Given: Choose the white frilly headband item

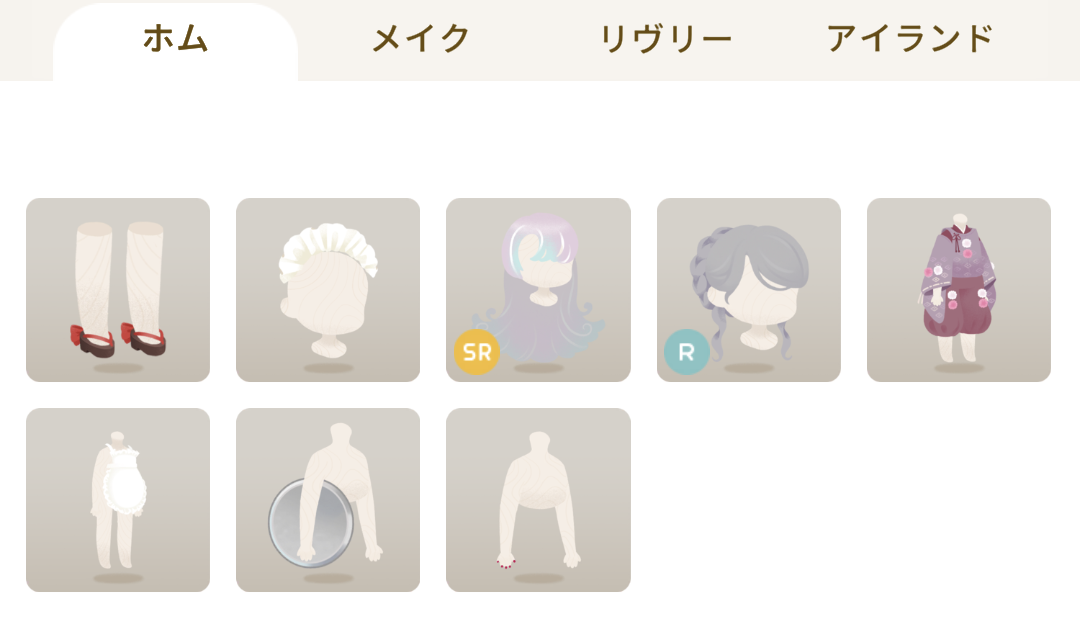Looking at the screenshot, I should coord(328,290).
